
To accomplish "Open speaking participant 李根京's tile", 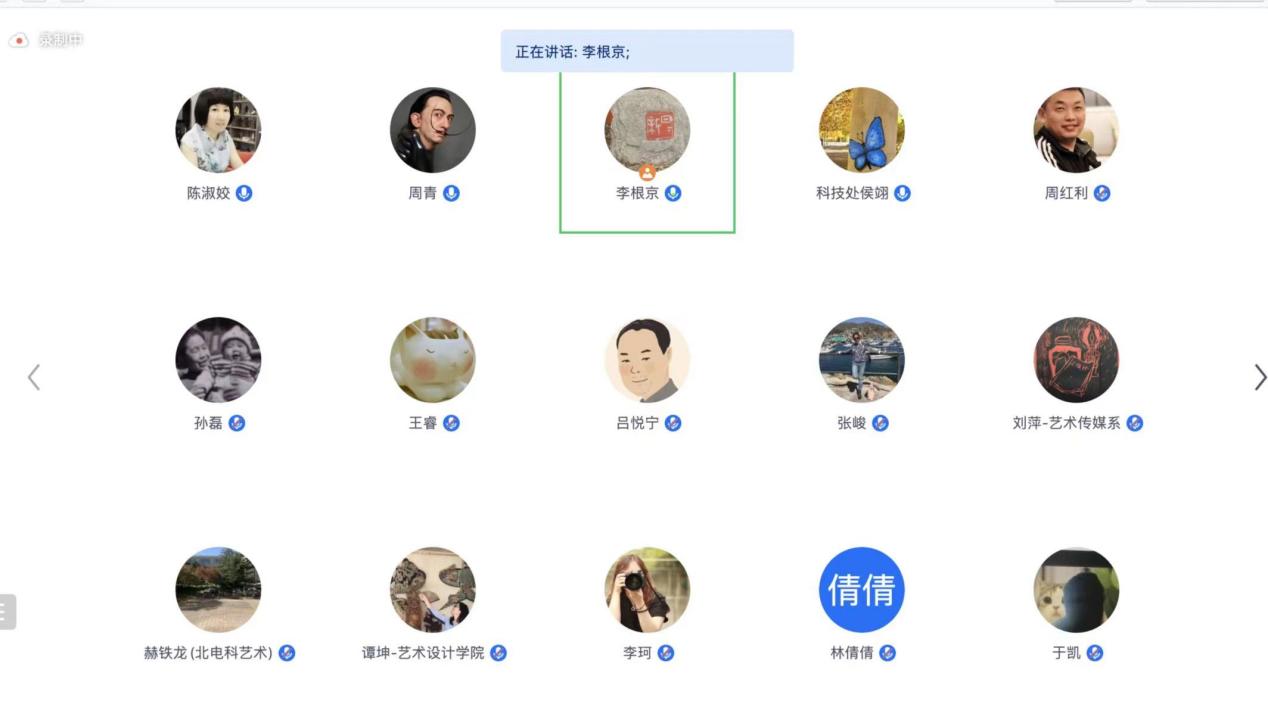I will click(647, 131).
